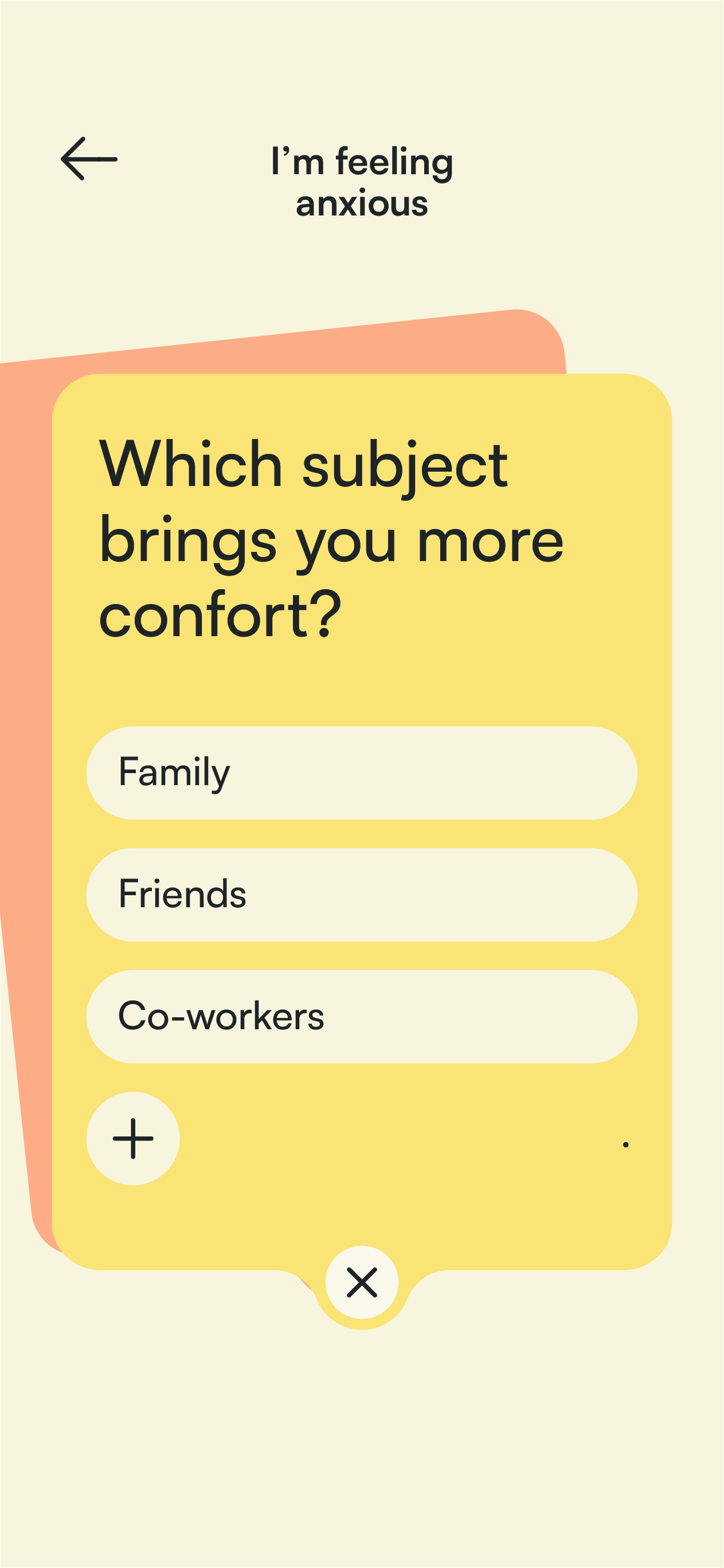724x1568 pixels.
Task: Select the Family option
Action: [x=362, y=773]
